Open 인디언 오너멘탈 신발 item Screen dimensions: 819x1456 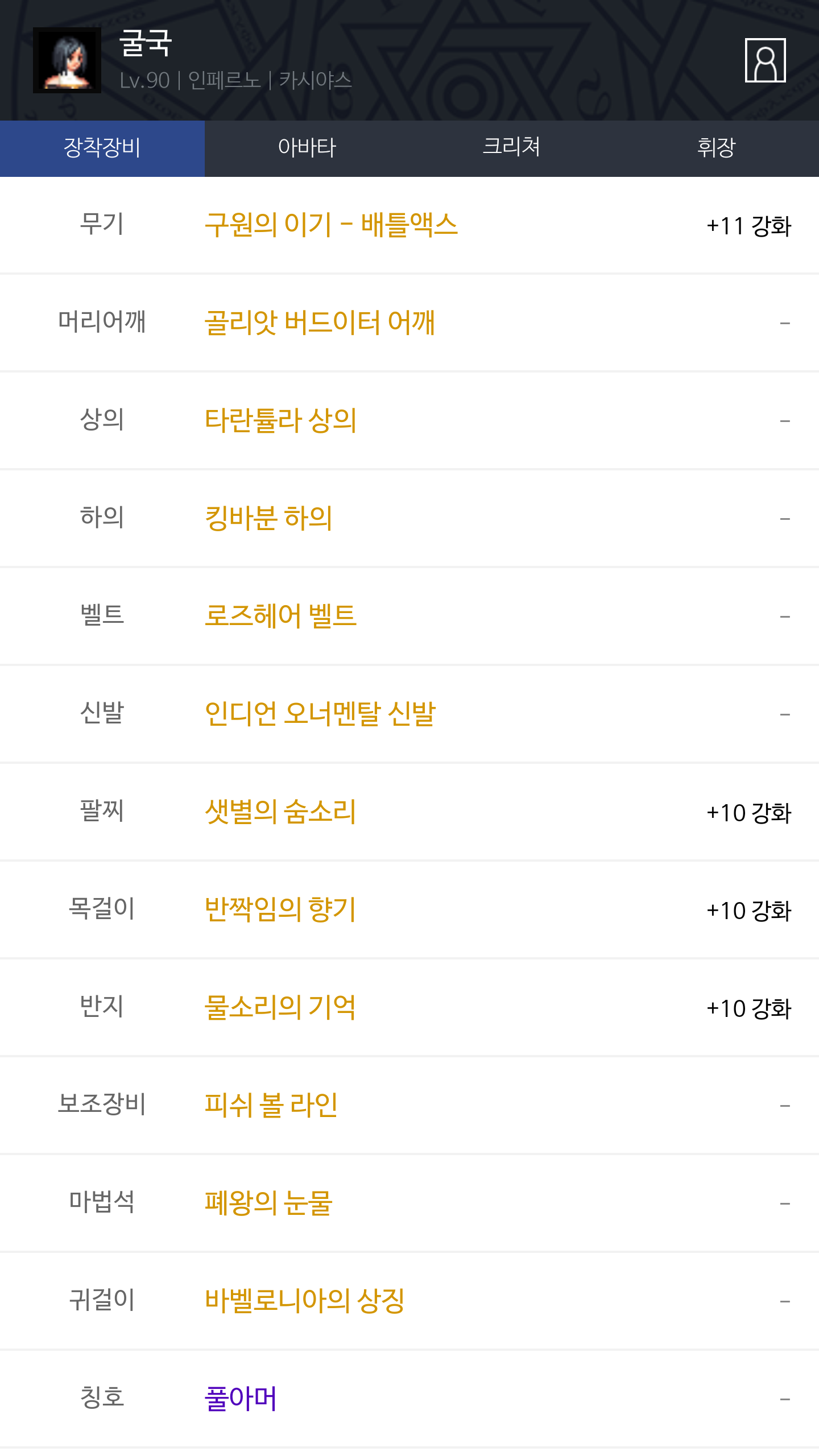pos(320,714)
